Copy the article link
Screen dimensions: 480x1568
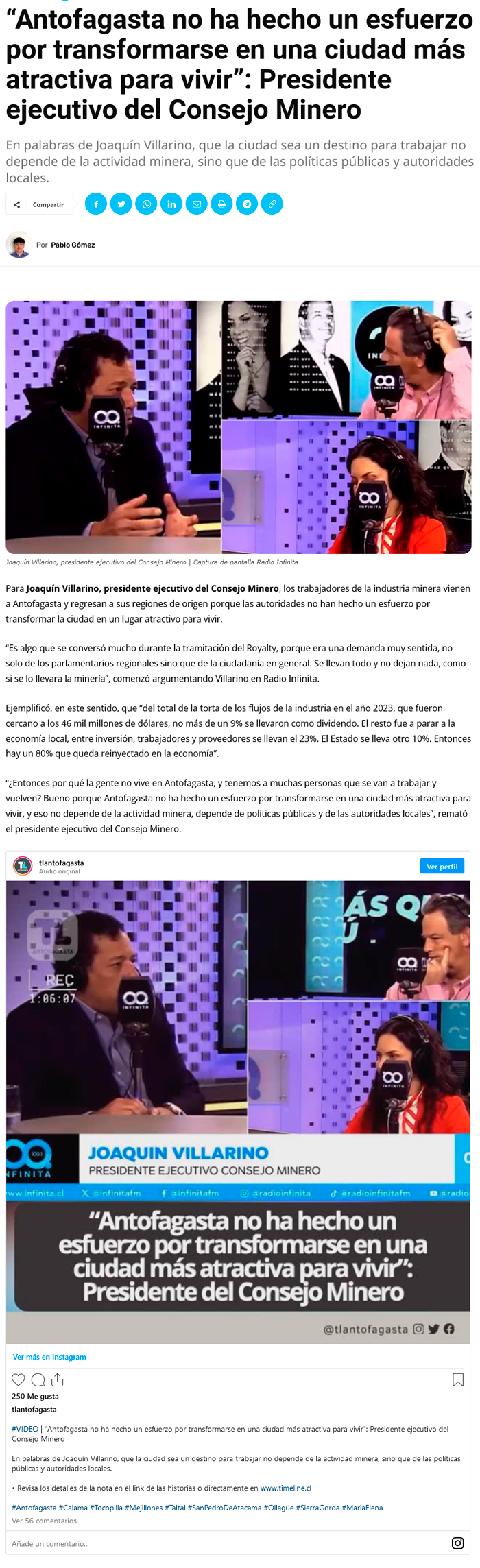(272, 204)
